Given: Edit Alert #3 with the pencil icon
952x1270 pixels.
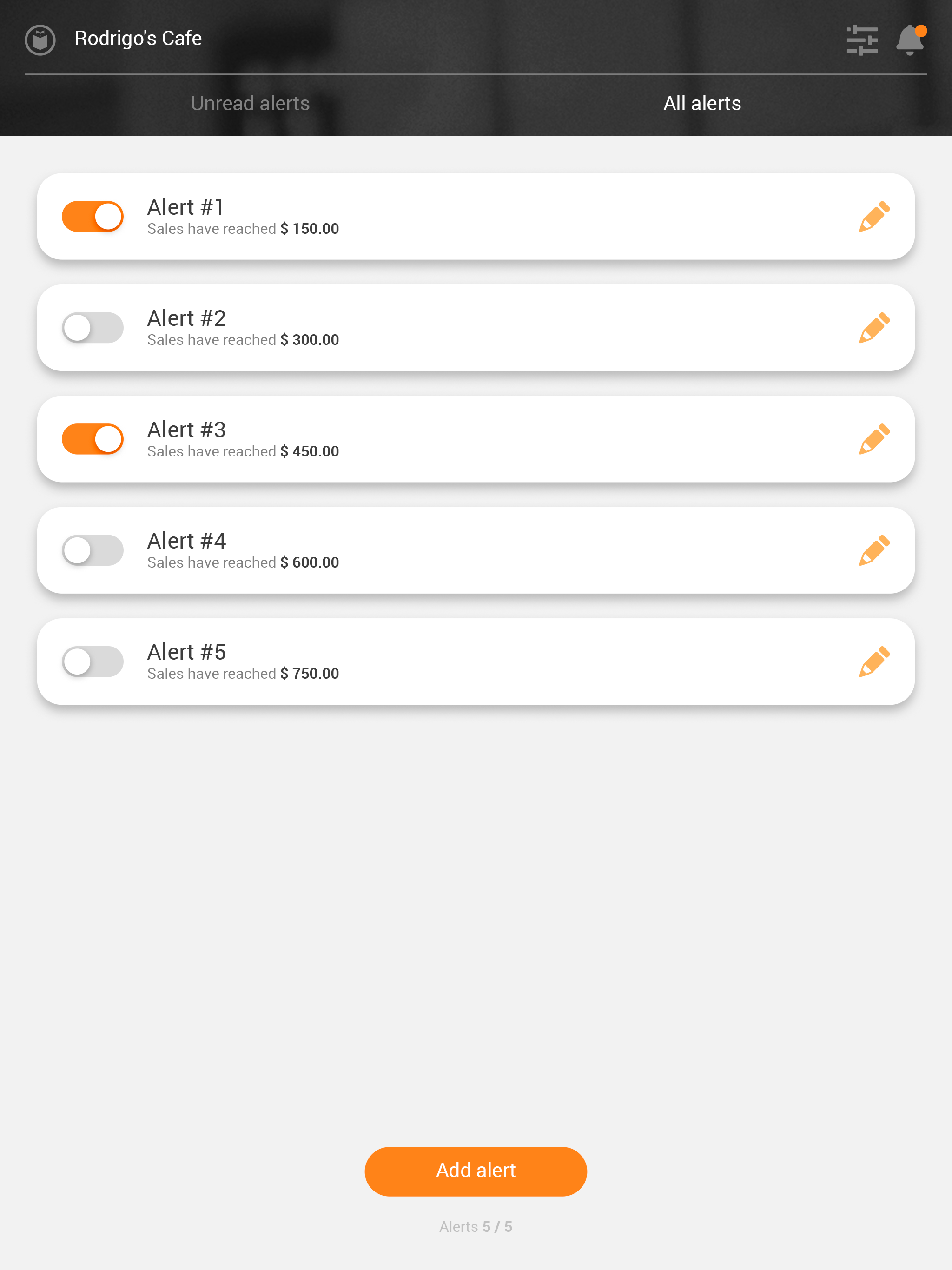Looking at the screenshot, I should 874,439.
